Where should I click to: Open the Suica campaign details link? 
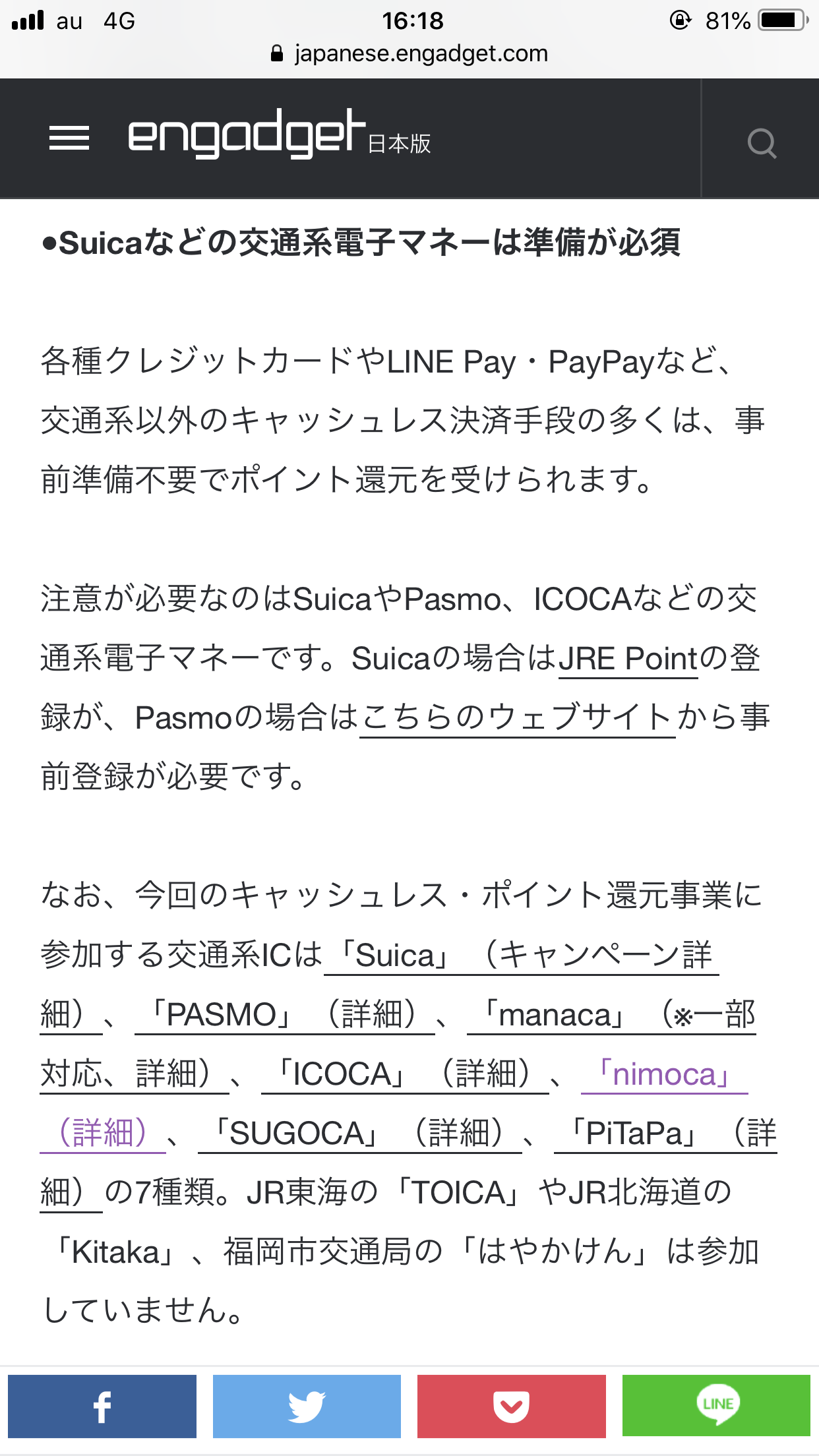point(521,956)
